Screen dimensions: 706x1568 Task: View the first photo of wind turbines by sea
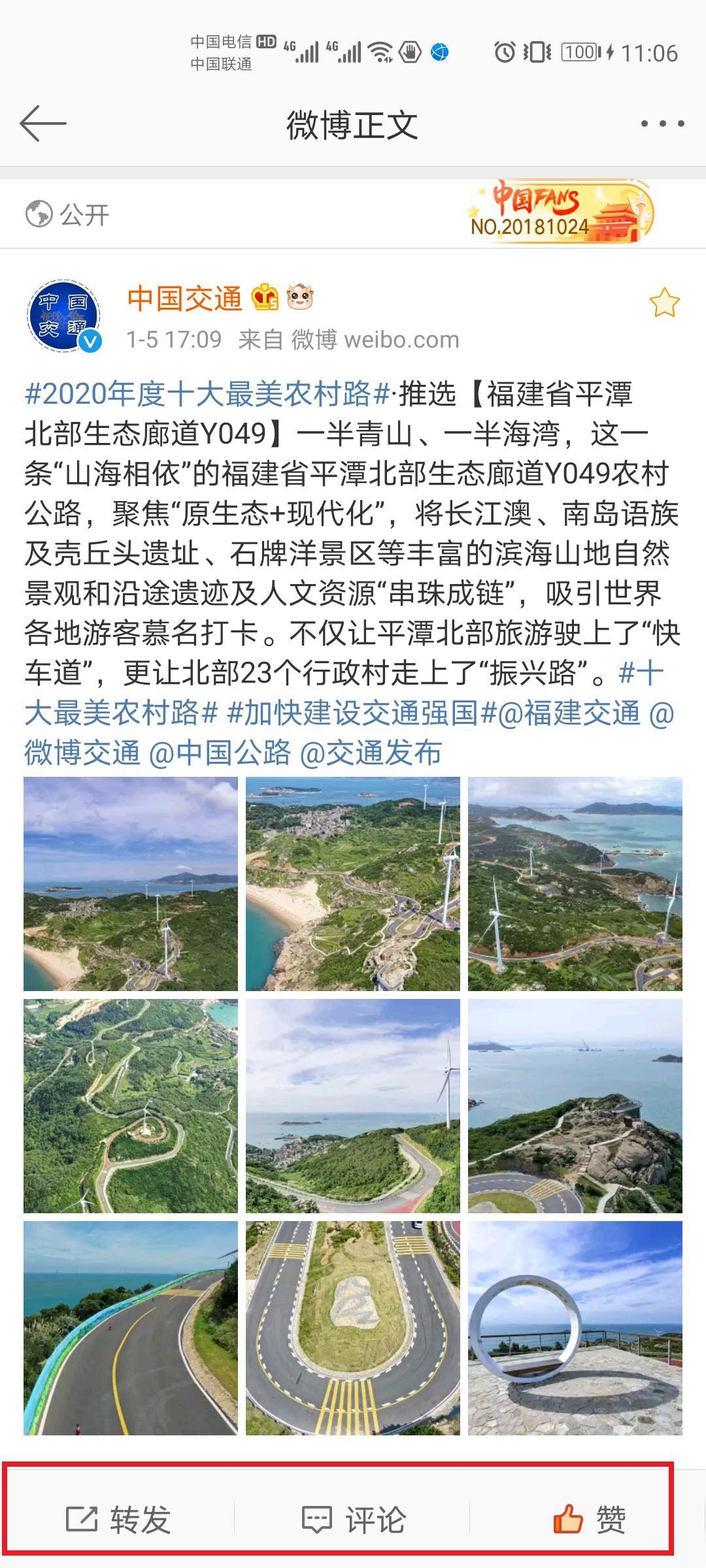tap(131, 883)
